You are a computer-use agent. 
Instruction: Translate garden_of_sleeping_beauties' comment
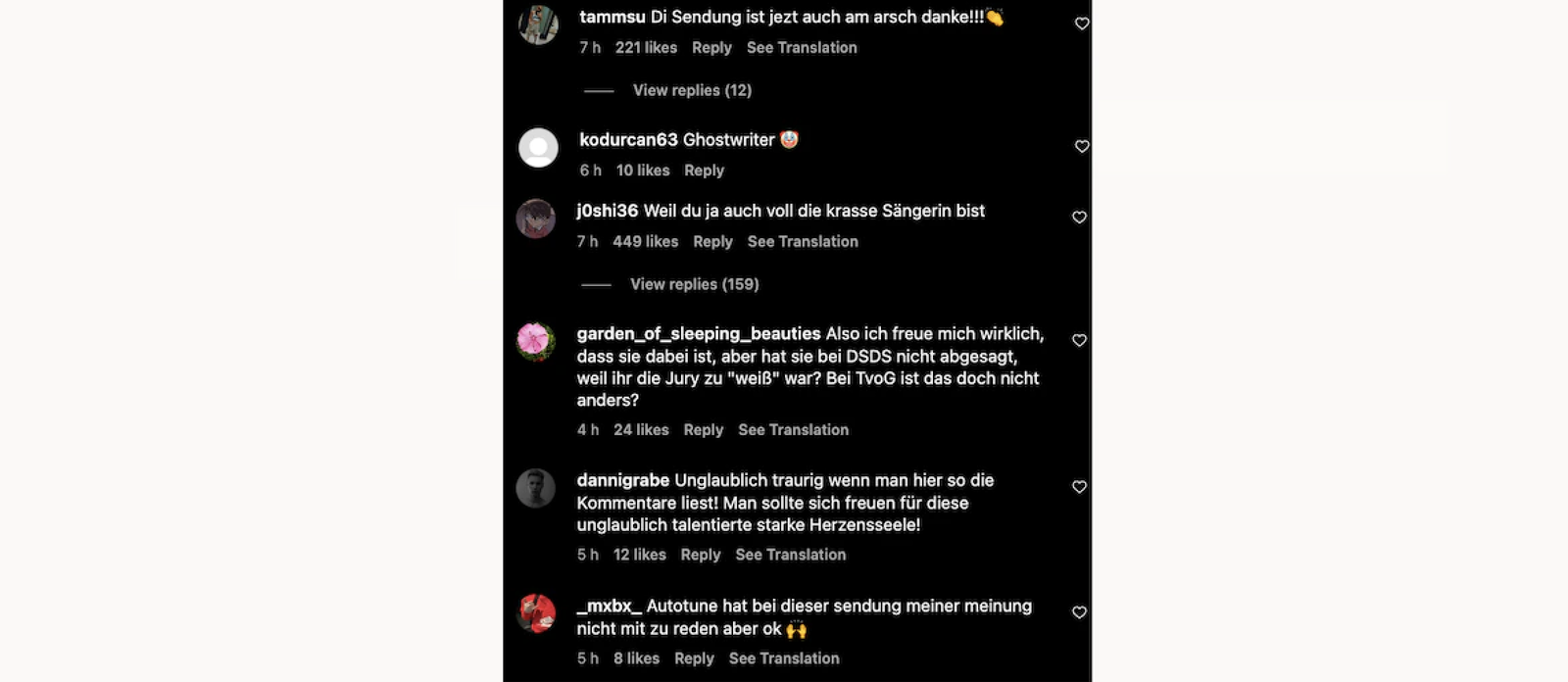click(x=793, y=430)
